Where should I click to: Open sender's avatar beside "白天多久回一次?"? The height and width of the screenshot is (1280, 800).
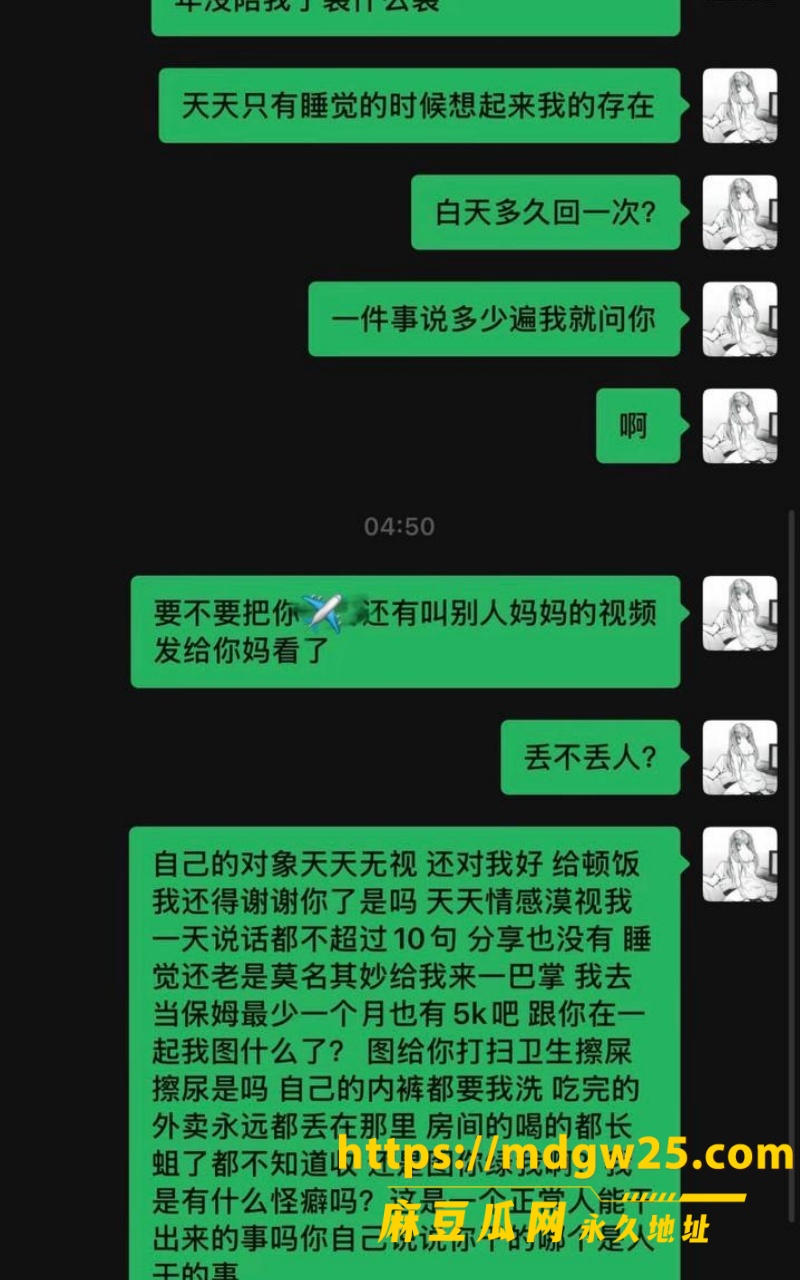740,212
